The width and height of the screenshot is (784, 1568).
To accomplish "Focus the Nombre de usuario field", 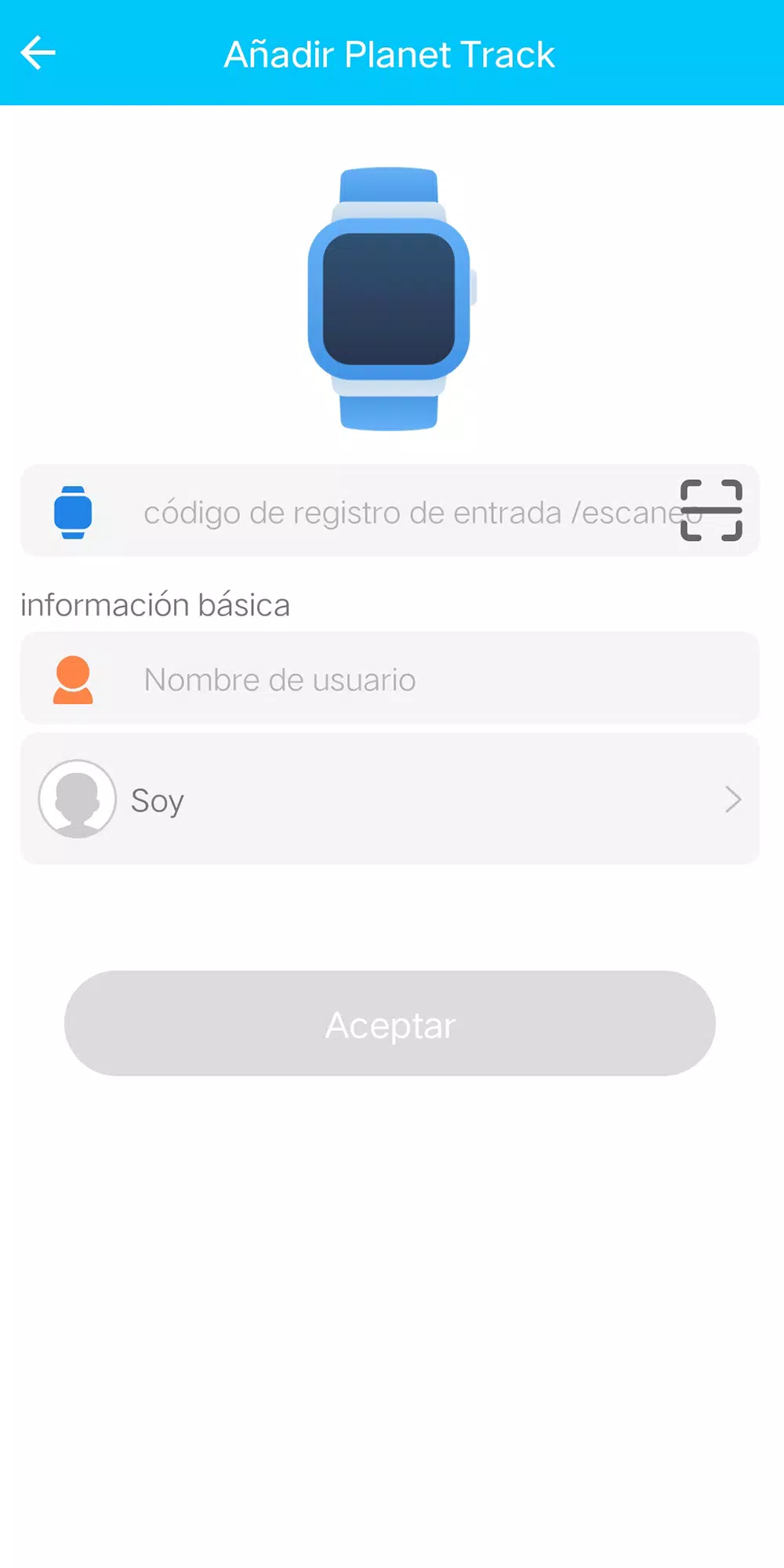I will click(390, 679).
